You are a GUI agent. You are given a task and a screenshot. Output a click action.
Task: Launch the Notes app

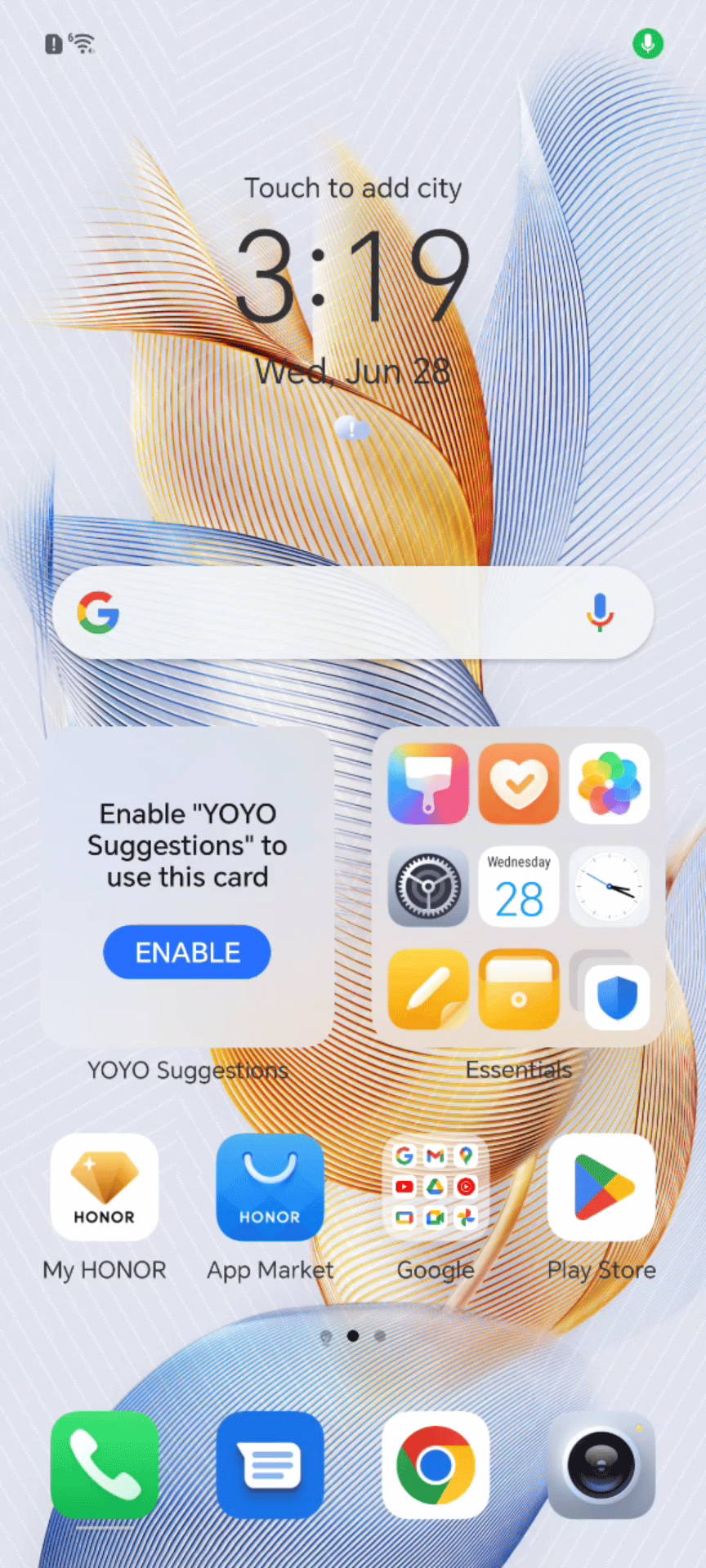pyautogui.click(x=428, y=990)
